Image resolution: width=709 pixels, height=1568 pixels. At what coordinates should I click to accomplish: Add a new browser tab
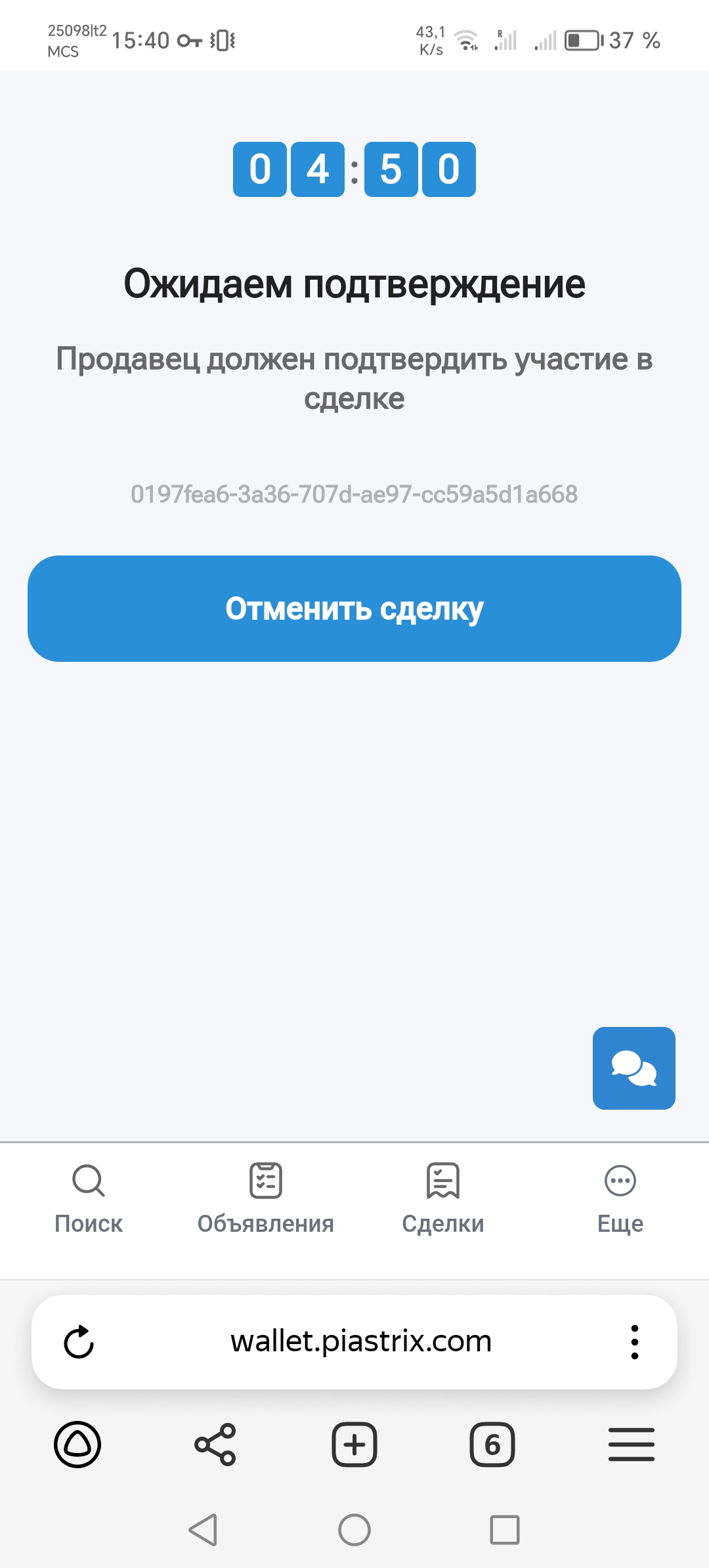point(354,1445)
